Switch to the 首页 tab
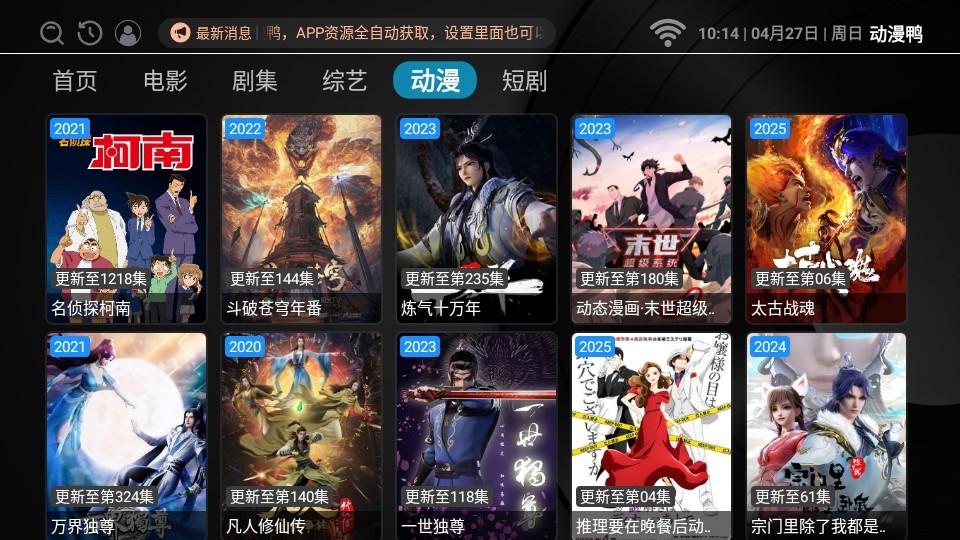Viewport: 960px width, 540px height. coord(75,81)
